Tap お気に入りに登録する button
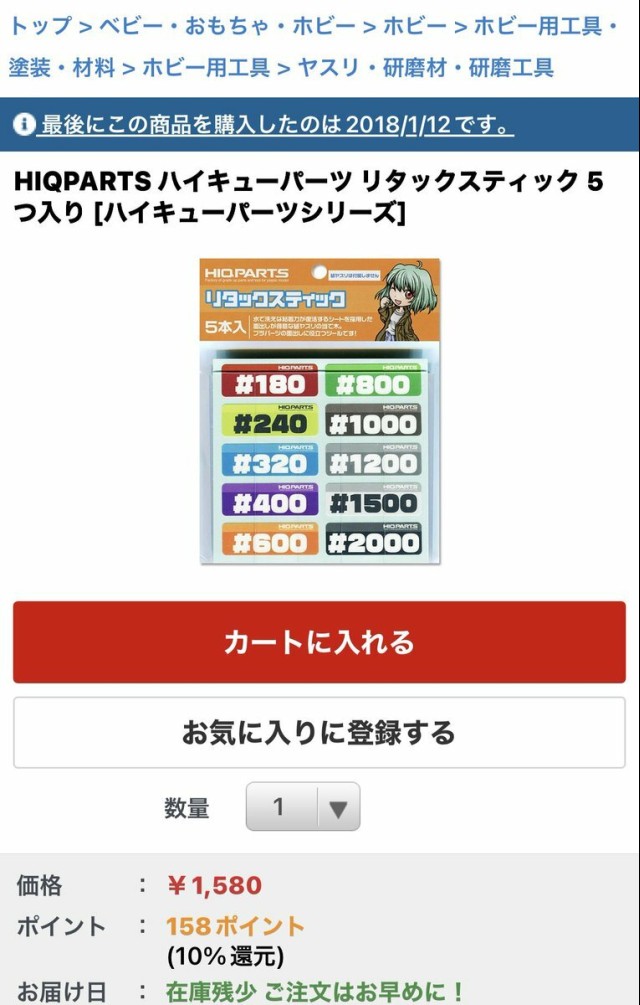640x1005 pixels. tap(319, 733)
